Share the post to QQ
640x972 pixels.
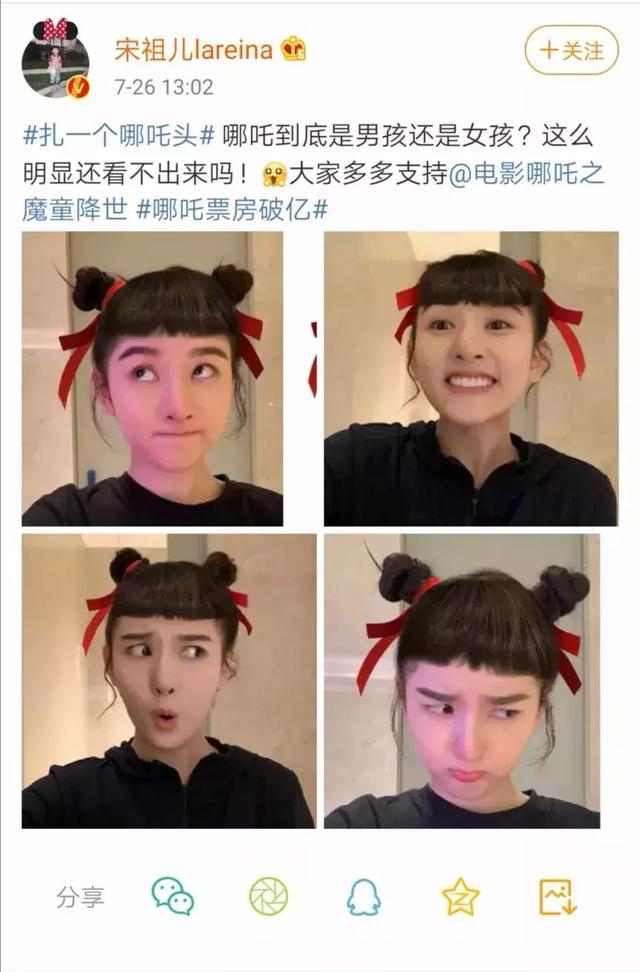(363, 896)
